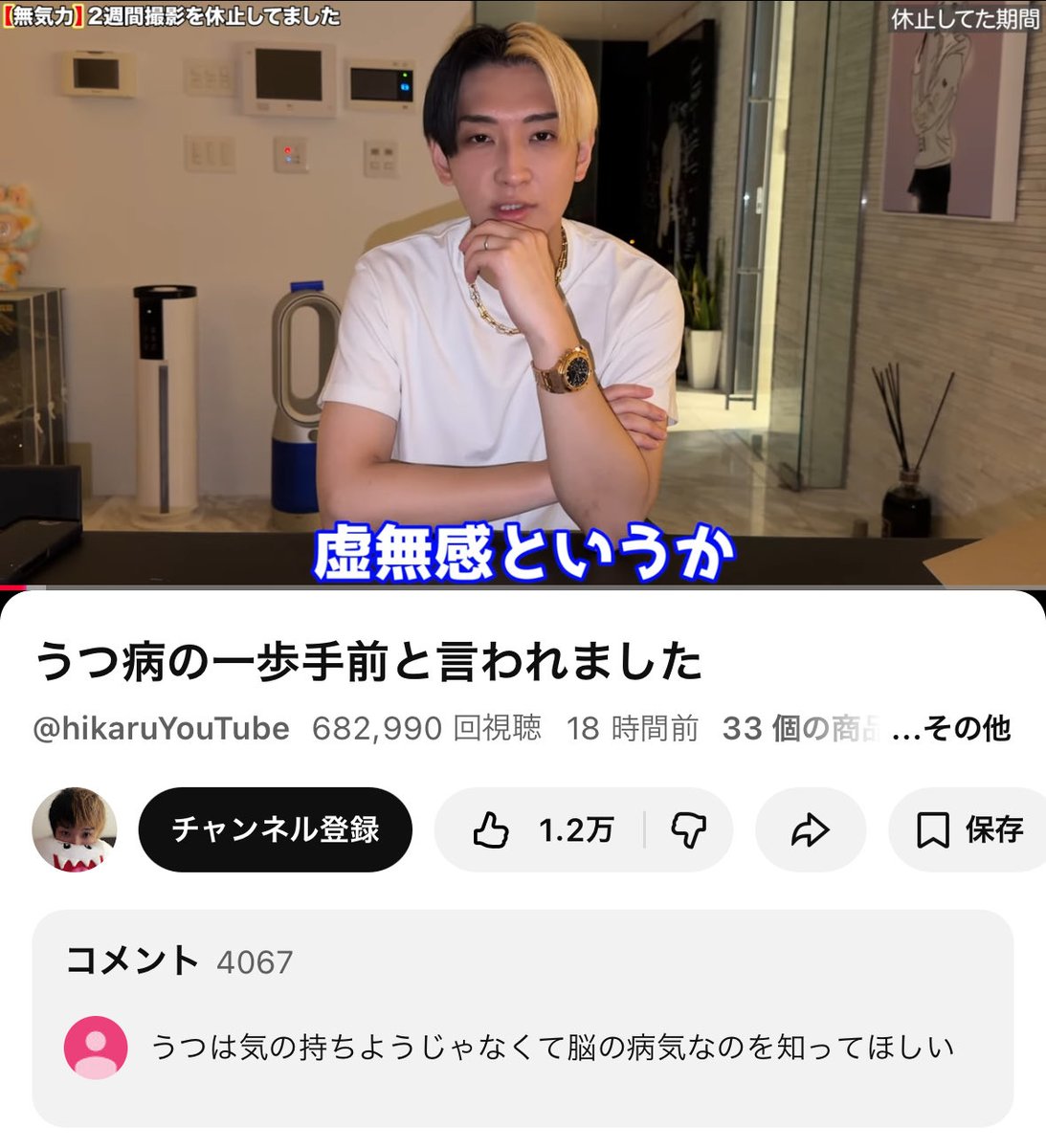Share this video with the arrow icon

[810, 829]
